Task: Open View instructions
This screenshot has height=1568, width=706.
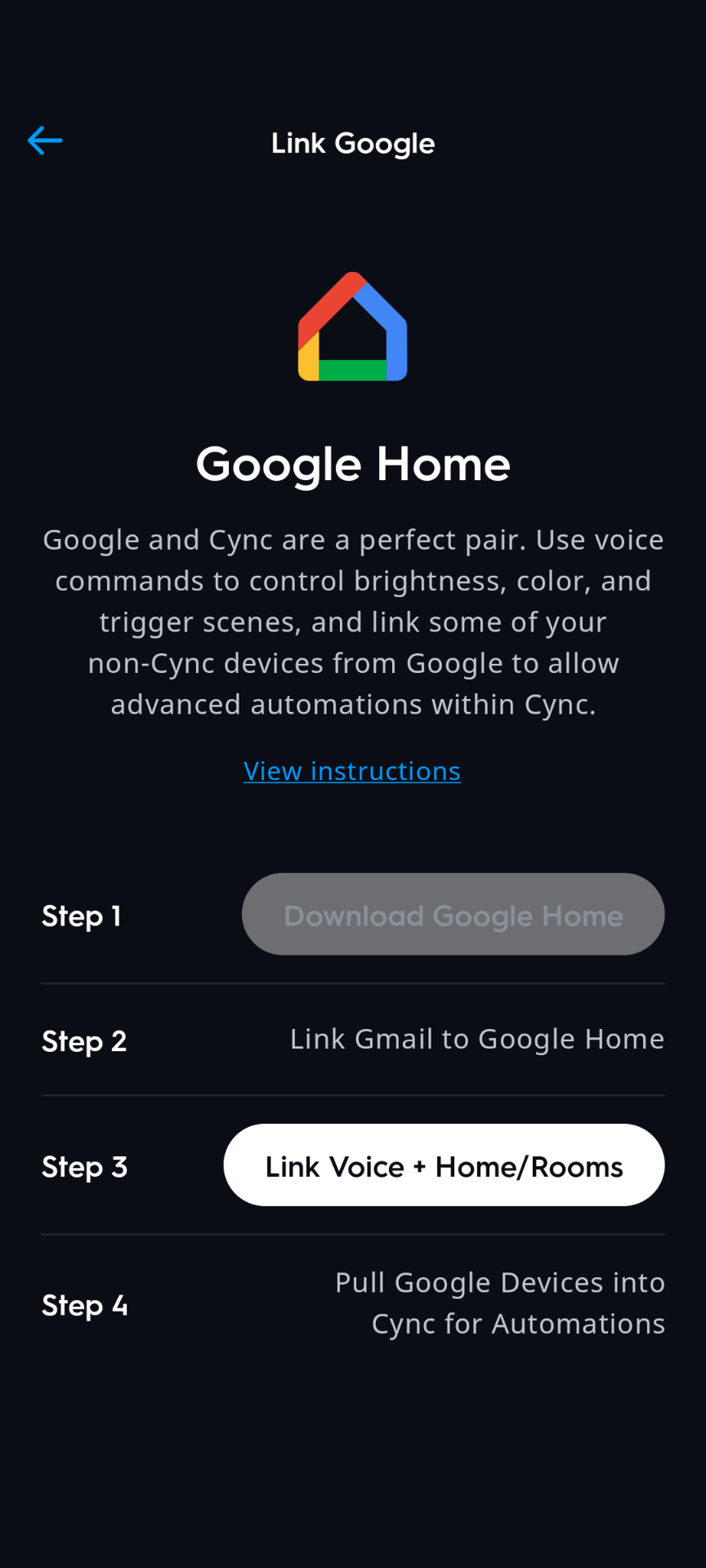Action: tap(352, 771)
